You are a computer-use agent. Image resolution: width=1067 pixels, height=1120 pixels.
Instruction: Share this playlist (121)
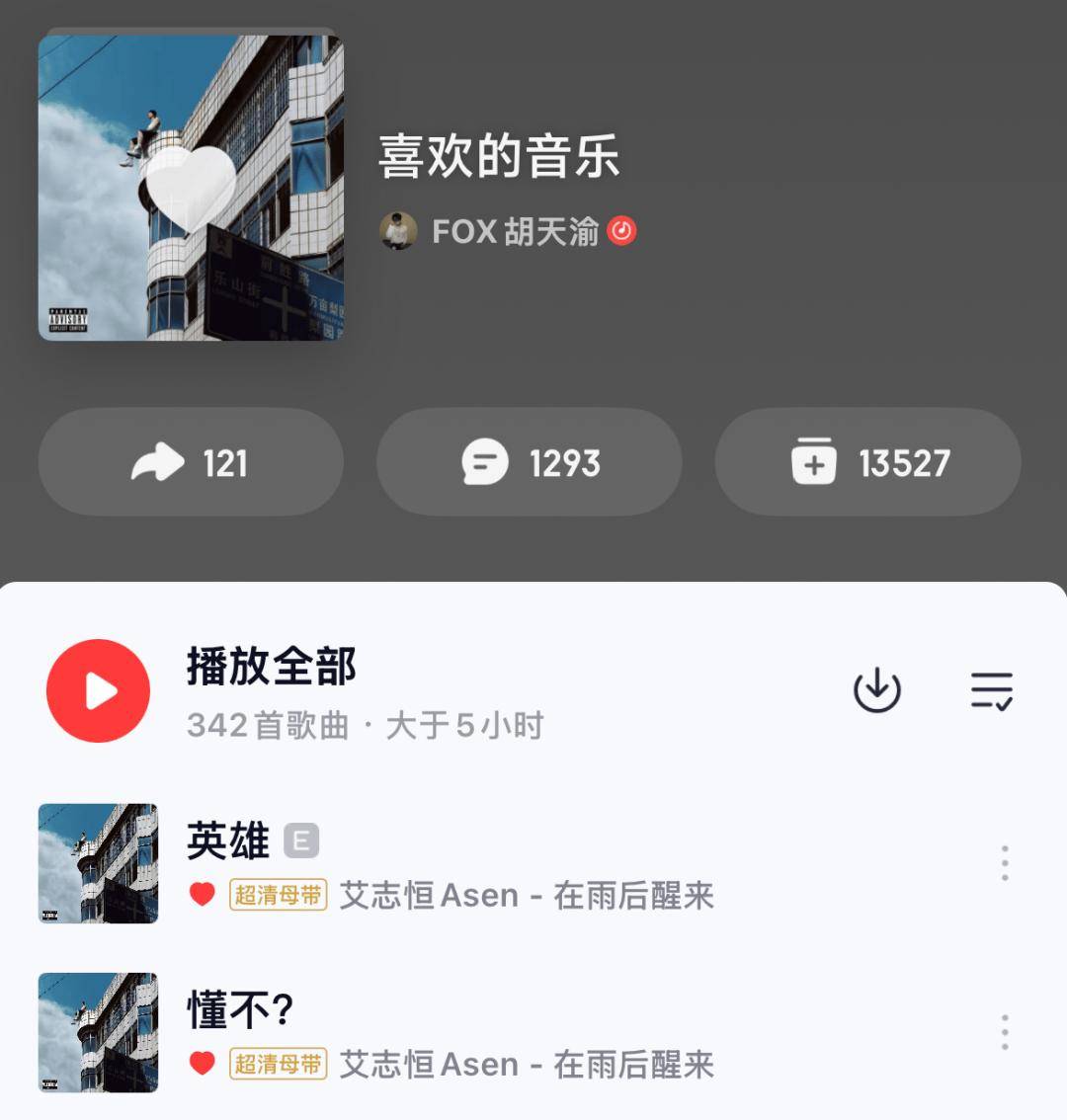191,462
